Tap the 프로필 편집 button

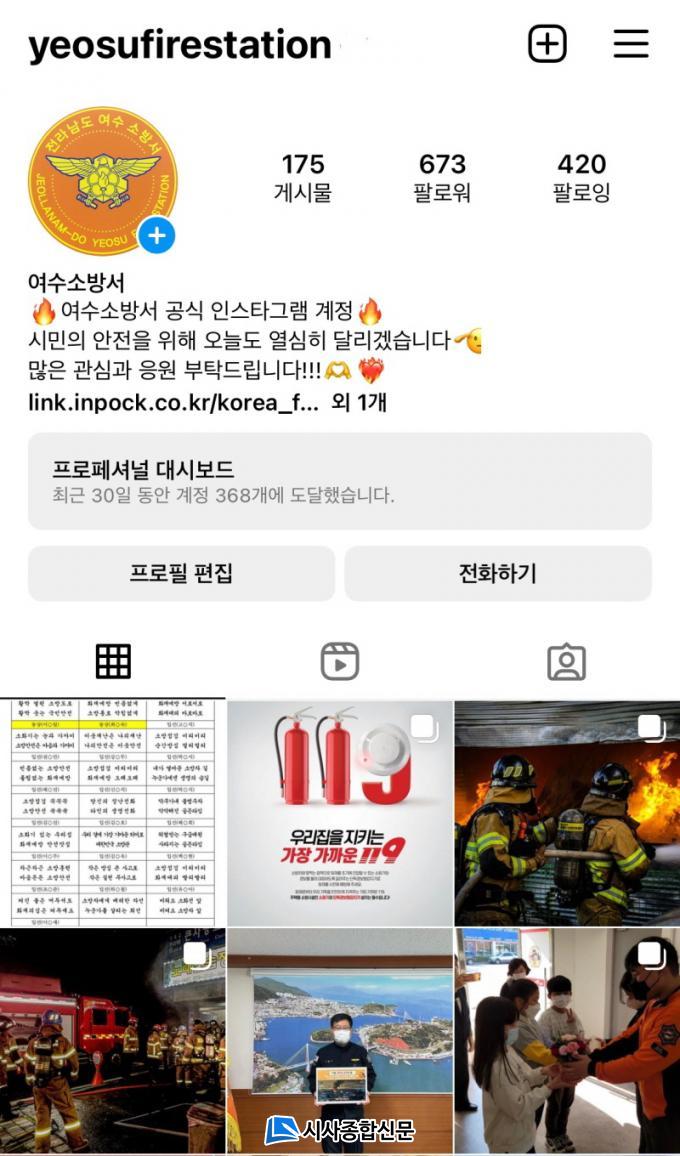tap(181, 573)
